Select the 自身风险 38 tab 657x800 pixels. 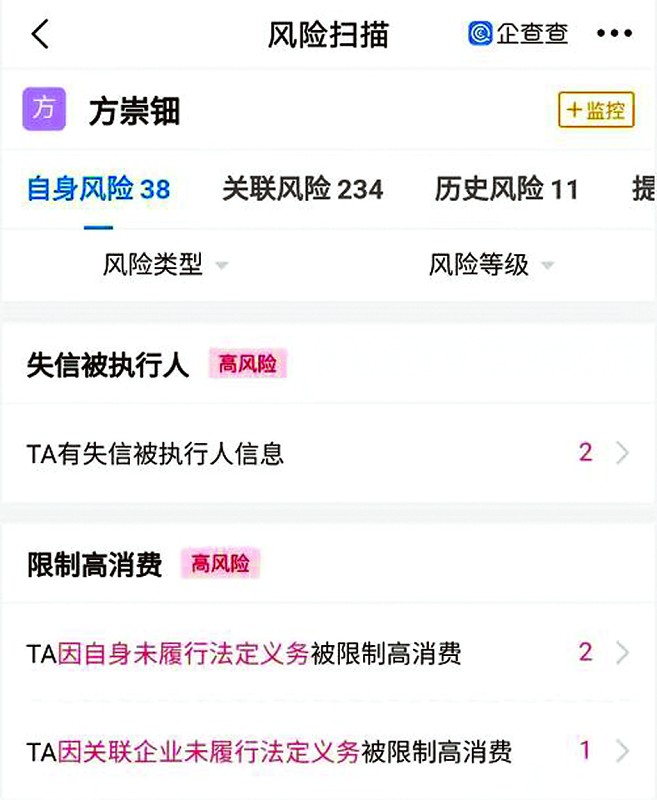coord(98,189)
